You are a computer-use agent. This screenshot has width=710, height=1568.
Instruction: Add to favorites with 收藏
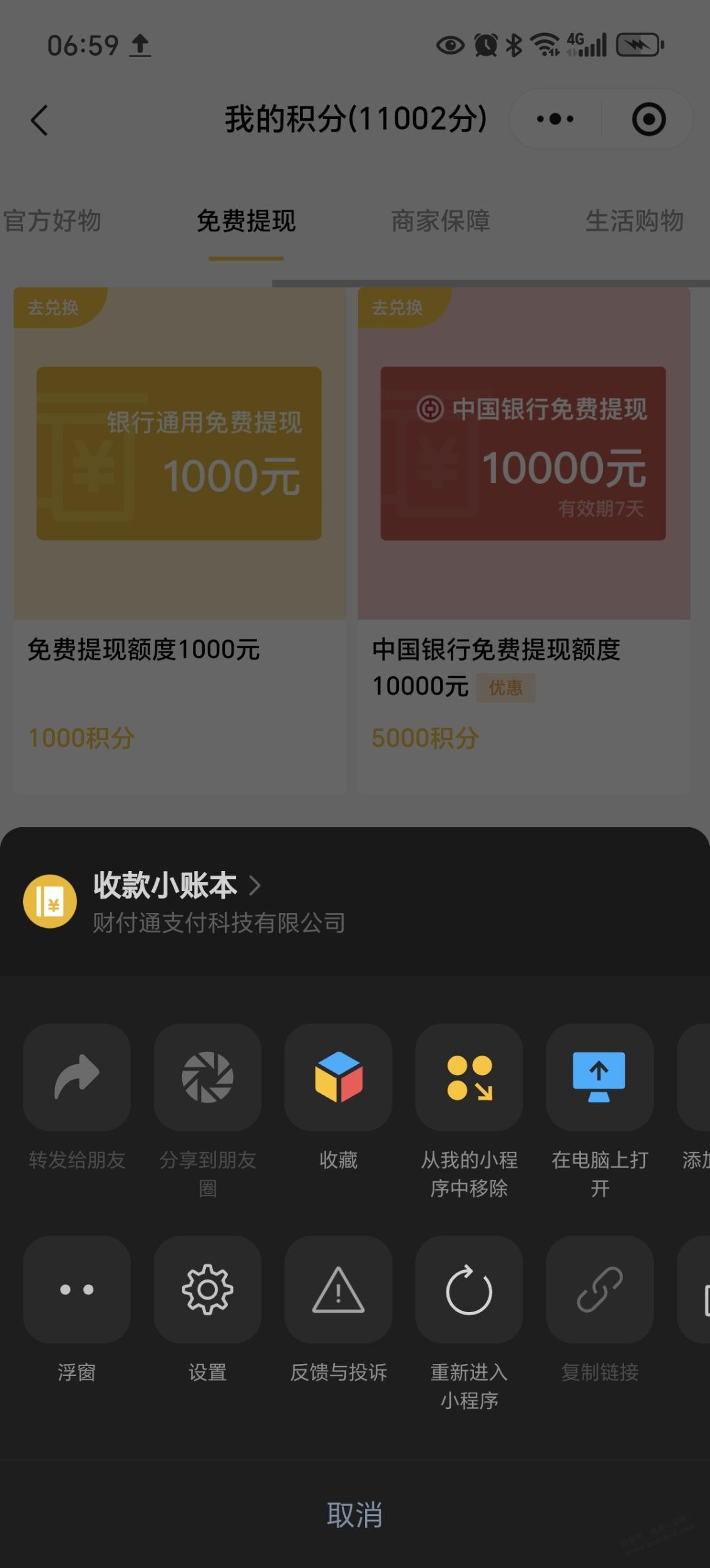(x=338, y=1077)
